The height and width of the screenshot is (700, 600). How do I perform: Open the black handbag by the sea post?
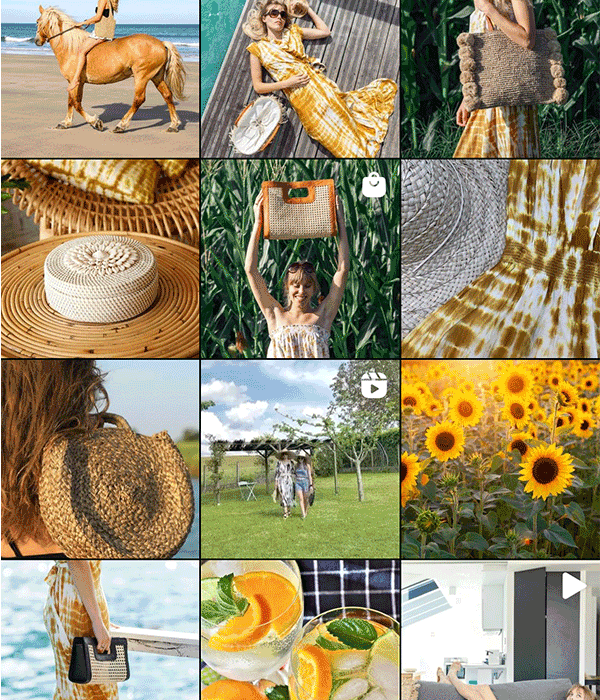100,630
